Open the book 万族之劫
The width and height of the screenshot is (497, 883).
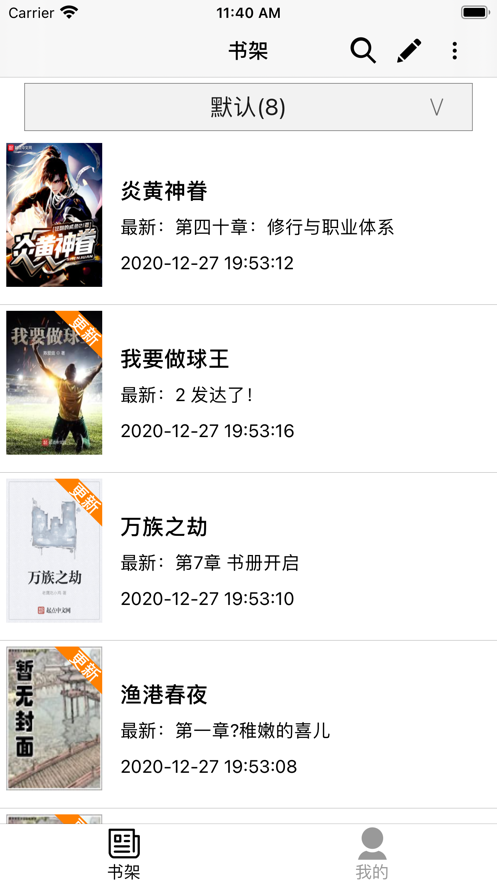pos(248,556)
